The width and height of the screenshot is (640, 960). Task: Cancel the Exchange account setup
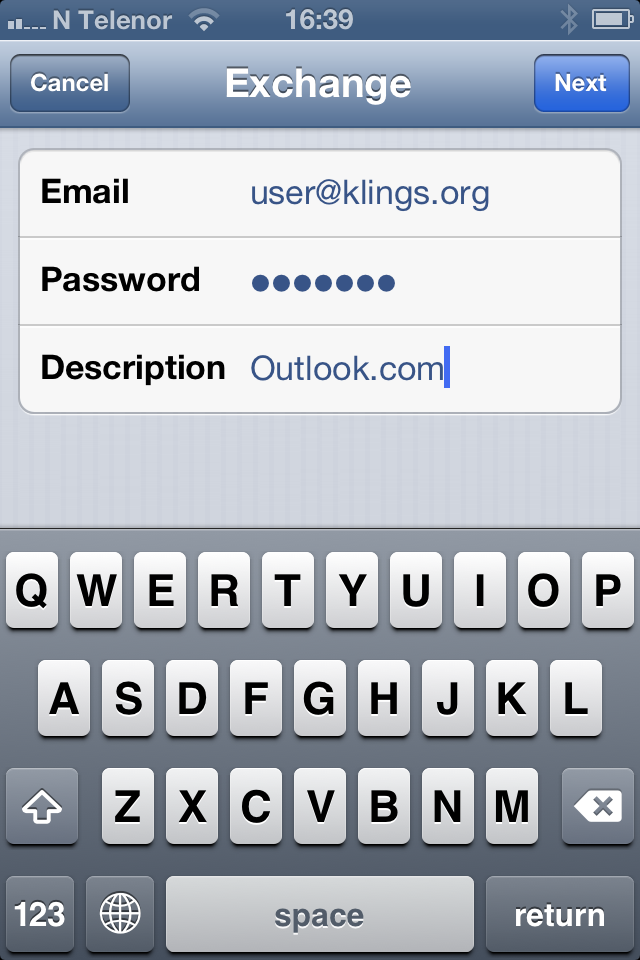[x=69, y=83]
